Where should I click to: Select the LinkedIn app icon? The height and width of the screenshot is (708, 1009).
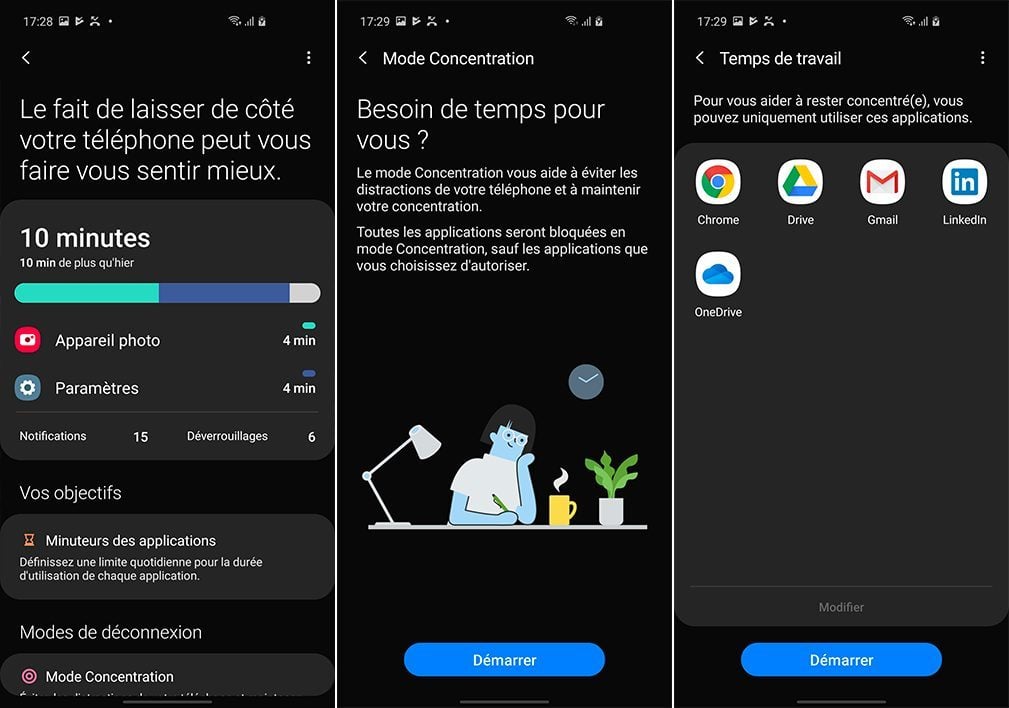(x=964, y=182)
